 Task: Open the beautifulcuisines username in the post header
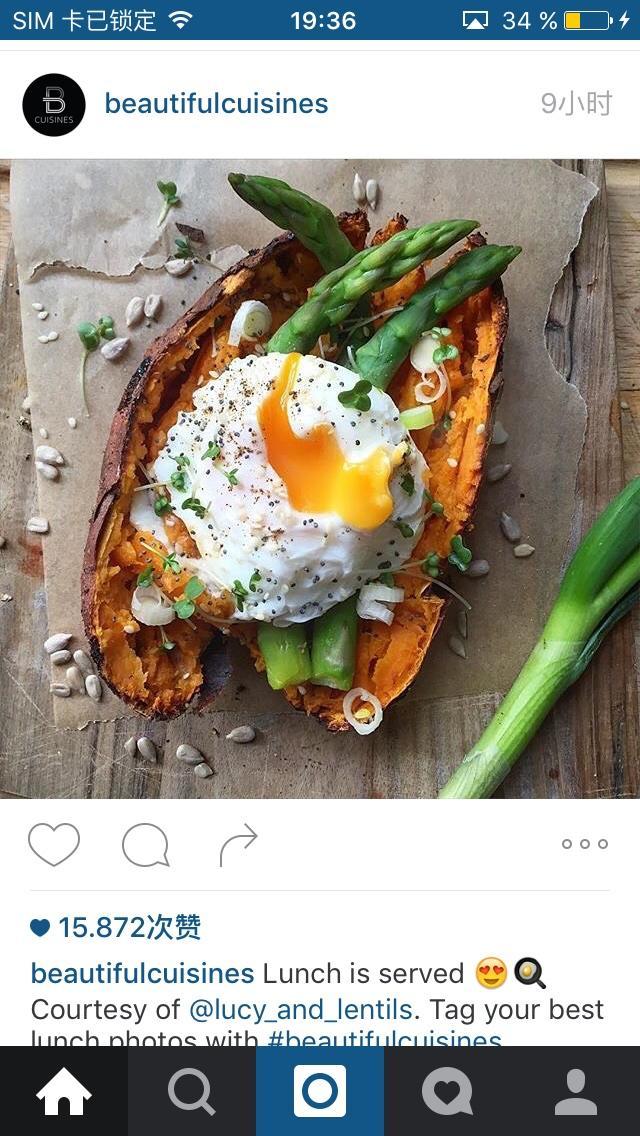pos(216,104)
